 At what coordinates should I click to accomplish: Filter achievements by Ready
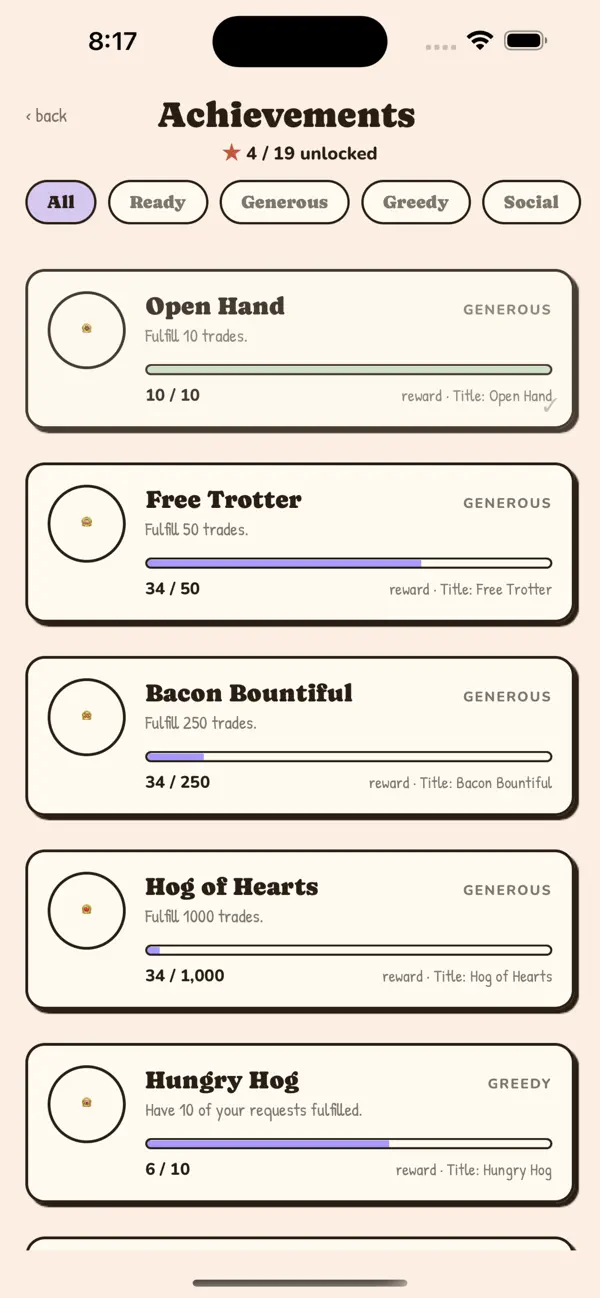coord(158,202)
